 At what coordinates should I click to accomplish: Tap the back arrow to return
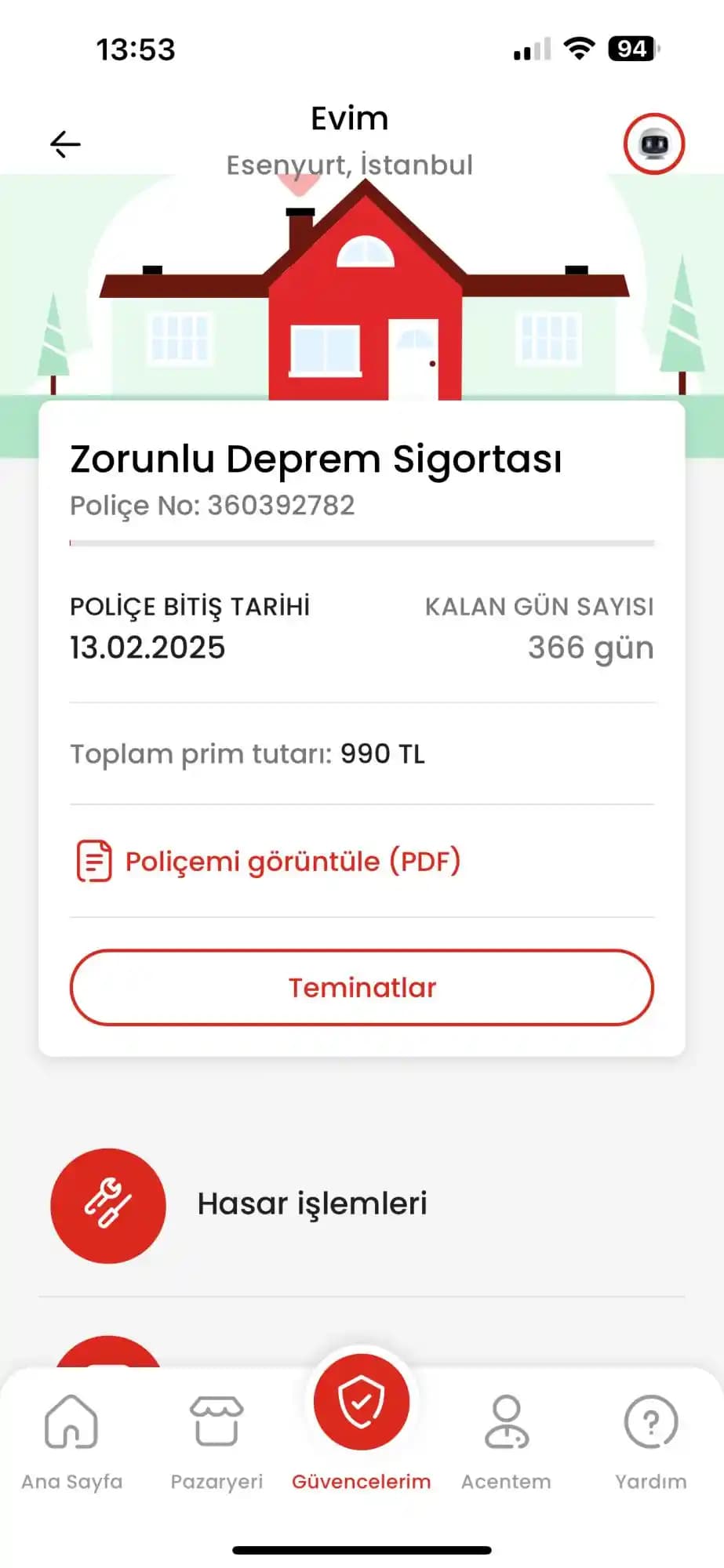(64, 143)
